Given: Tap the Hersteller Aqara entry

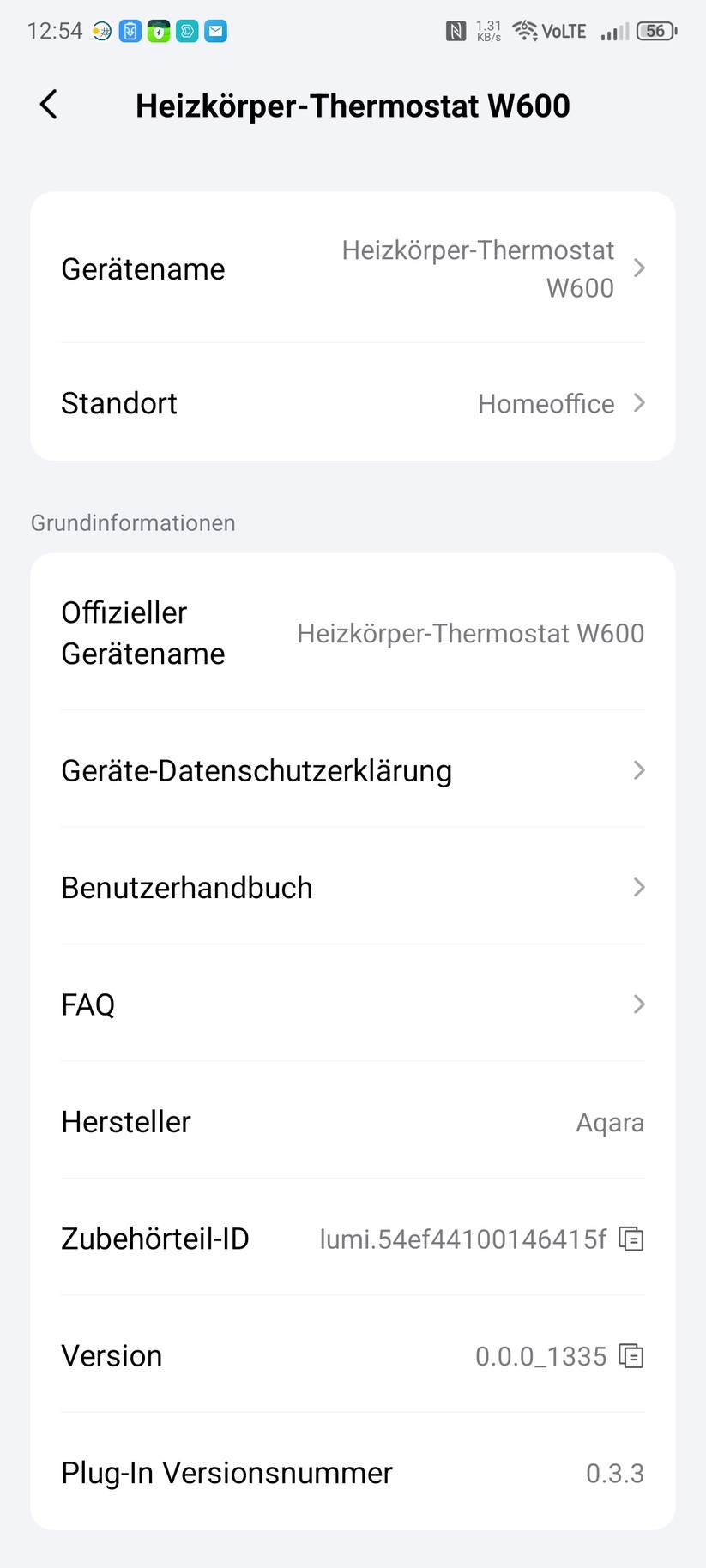Looking at the screenshot, I should click(353, 1122).
